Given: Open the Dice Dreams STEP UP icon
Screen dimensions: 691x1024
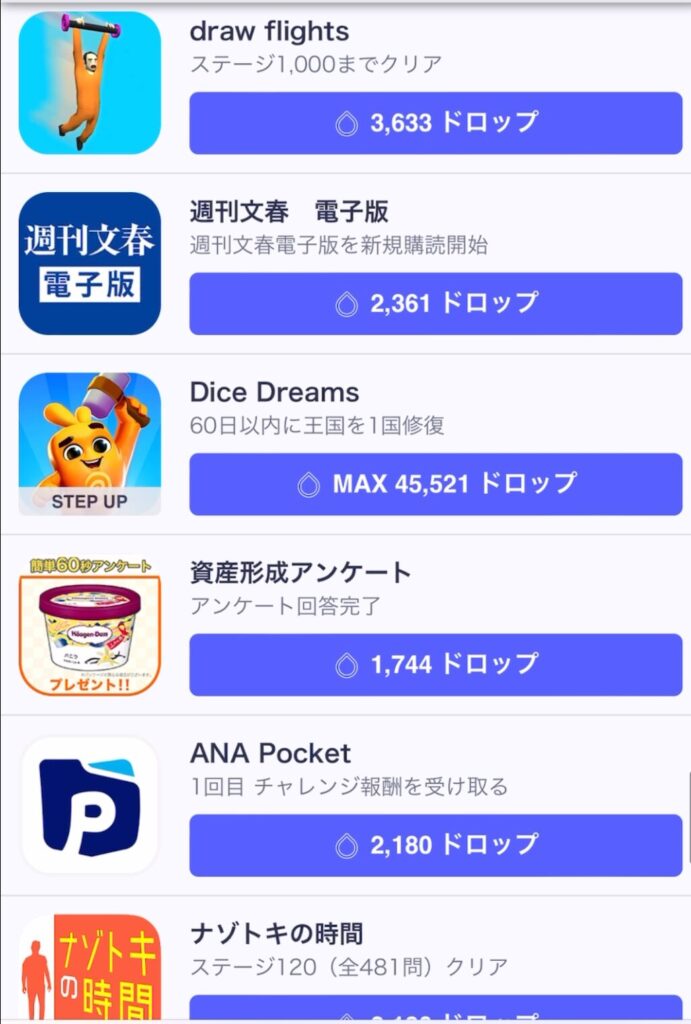Looking at the screenshot, I should [90, 444].
